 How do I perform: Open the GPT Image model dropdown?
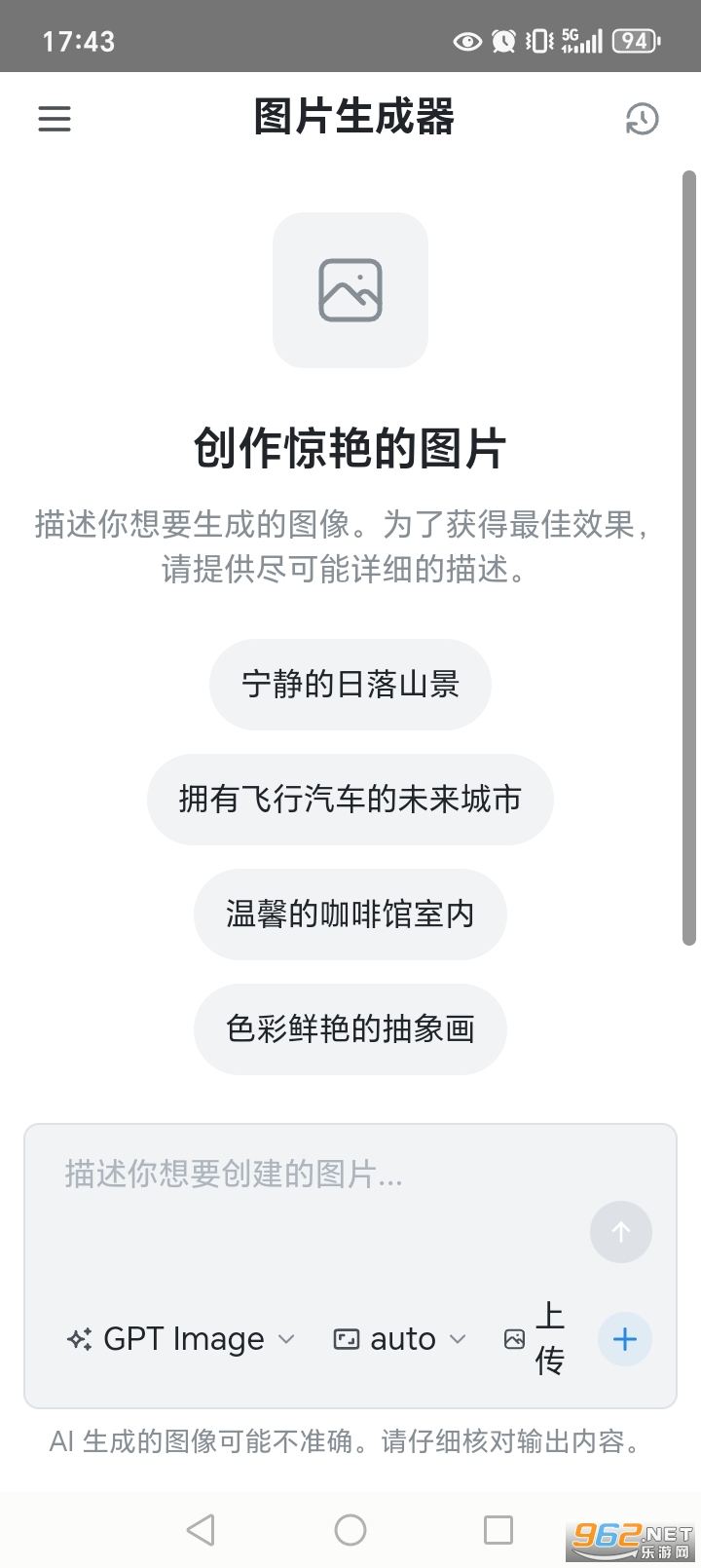[x=286, y=1339]
